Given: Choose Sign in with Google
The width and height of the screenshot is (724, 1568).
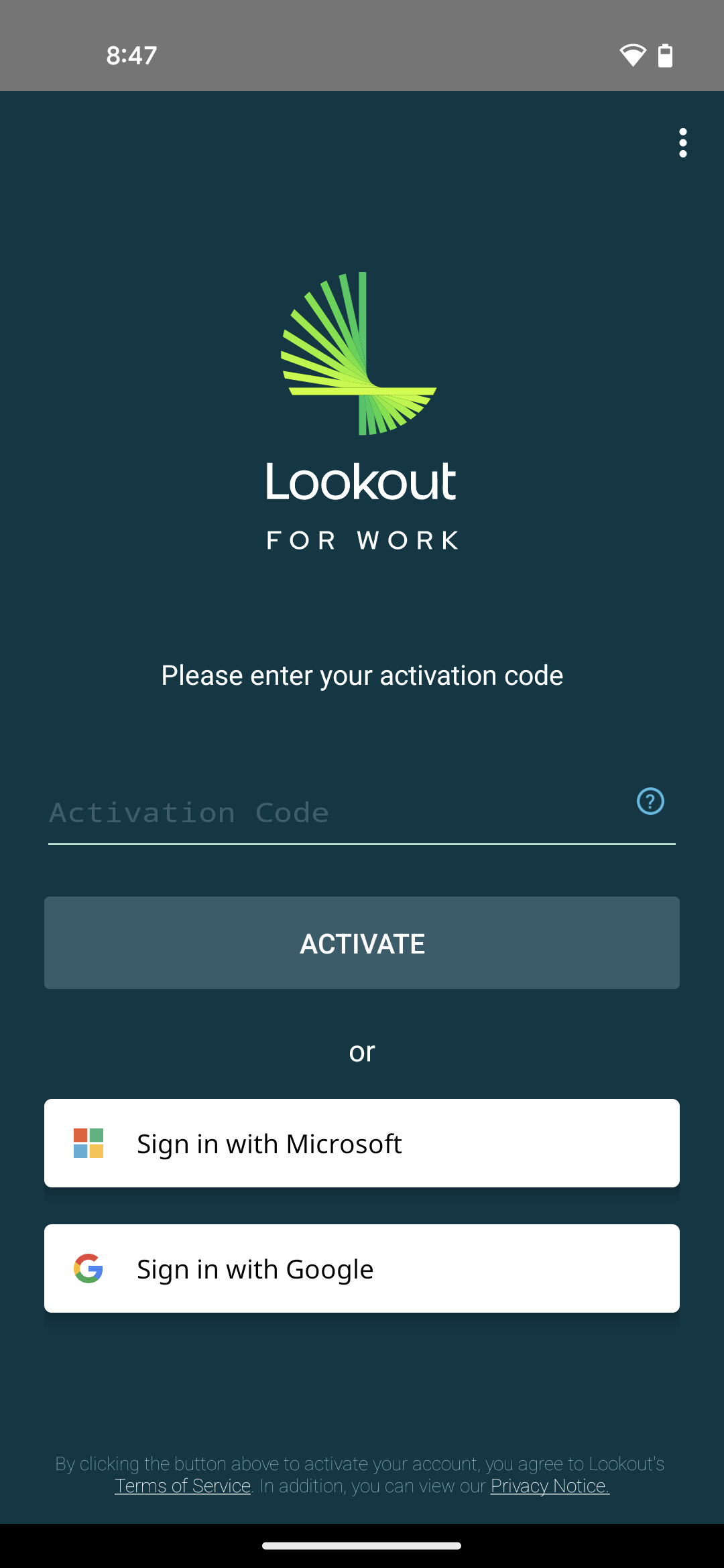Looking at the screenshot, I should (362, 1268).
